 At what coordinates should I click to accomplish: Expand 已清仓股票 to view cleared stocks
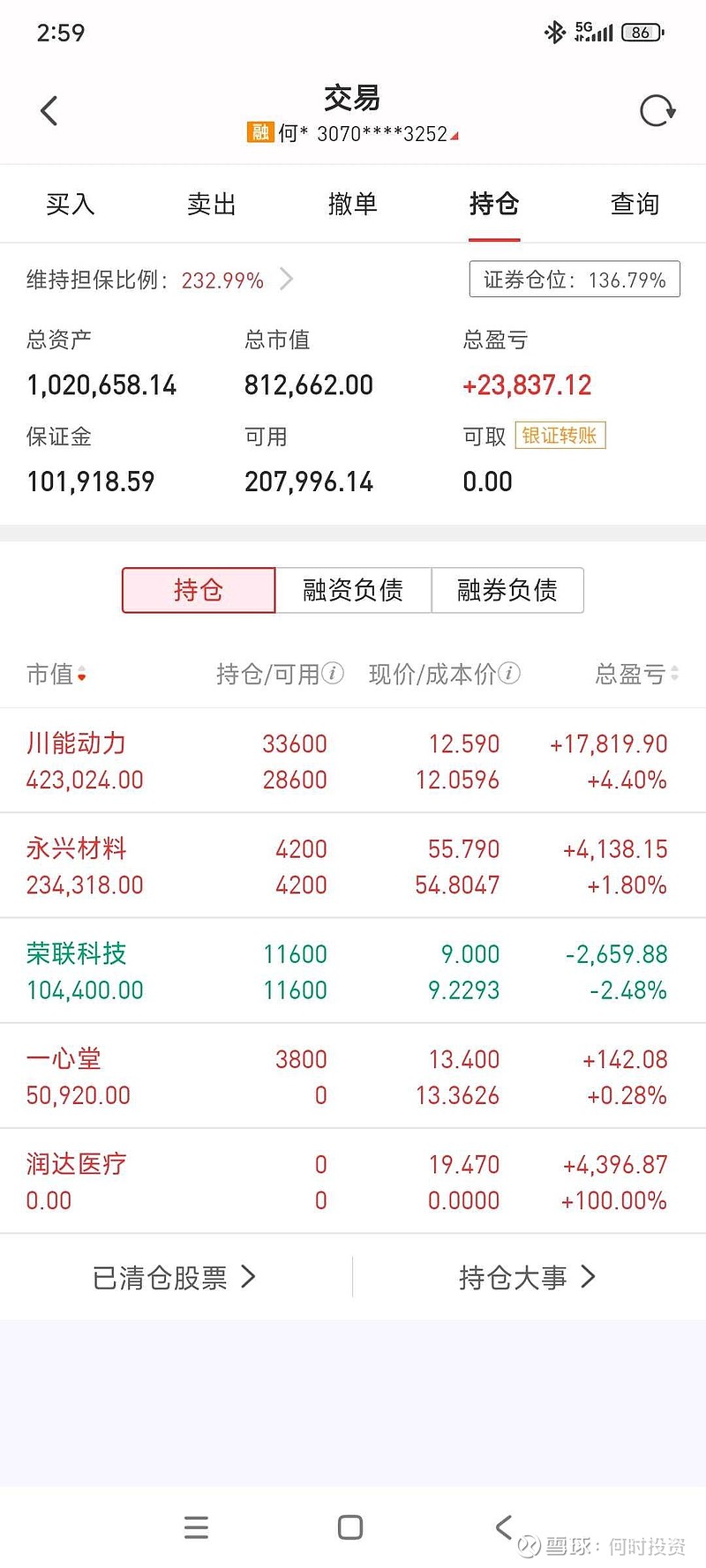(x=174, y=1276)
